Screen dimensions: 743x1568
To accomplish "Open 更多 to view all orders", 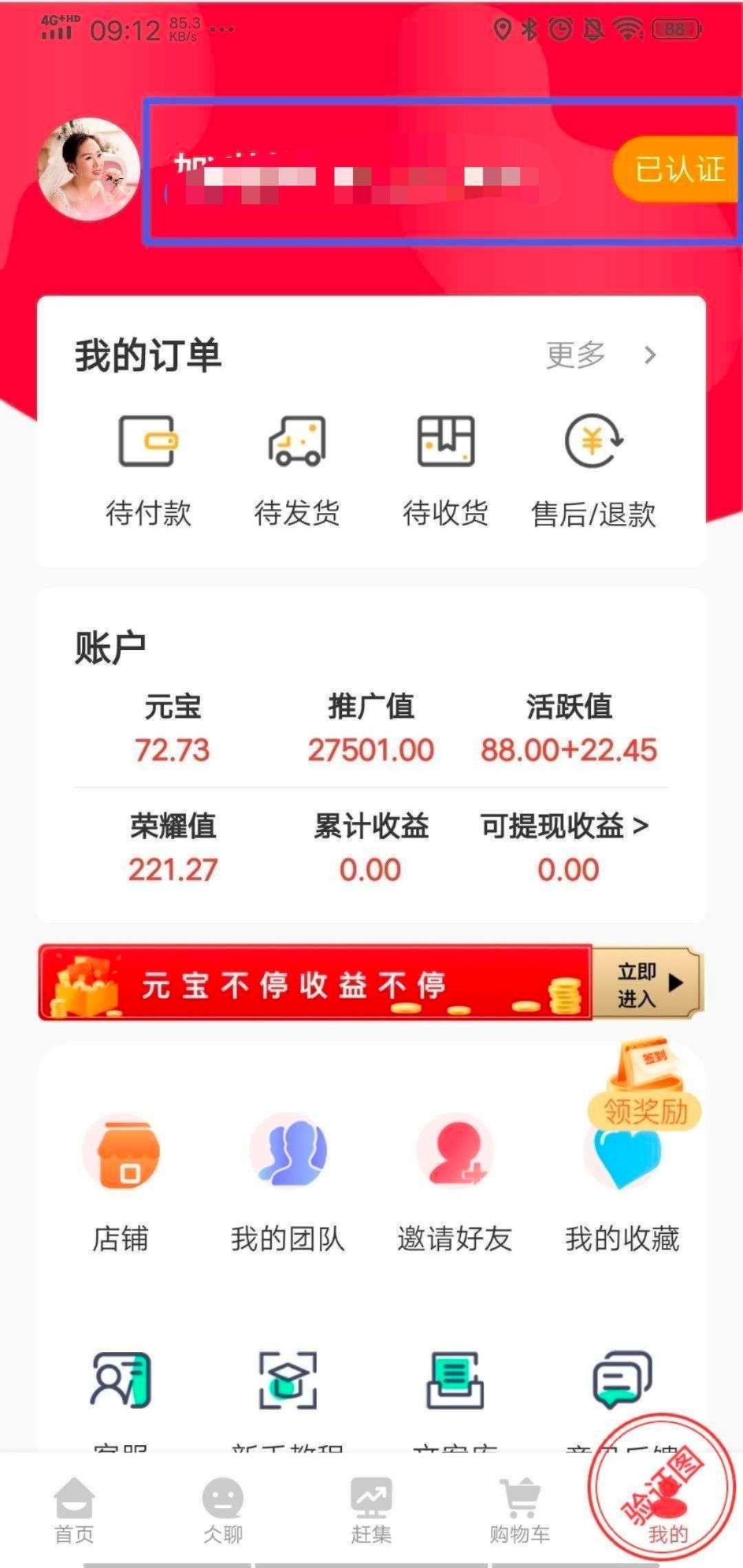I will 600,355.
